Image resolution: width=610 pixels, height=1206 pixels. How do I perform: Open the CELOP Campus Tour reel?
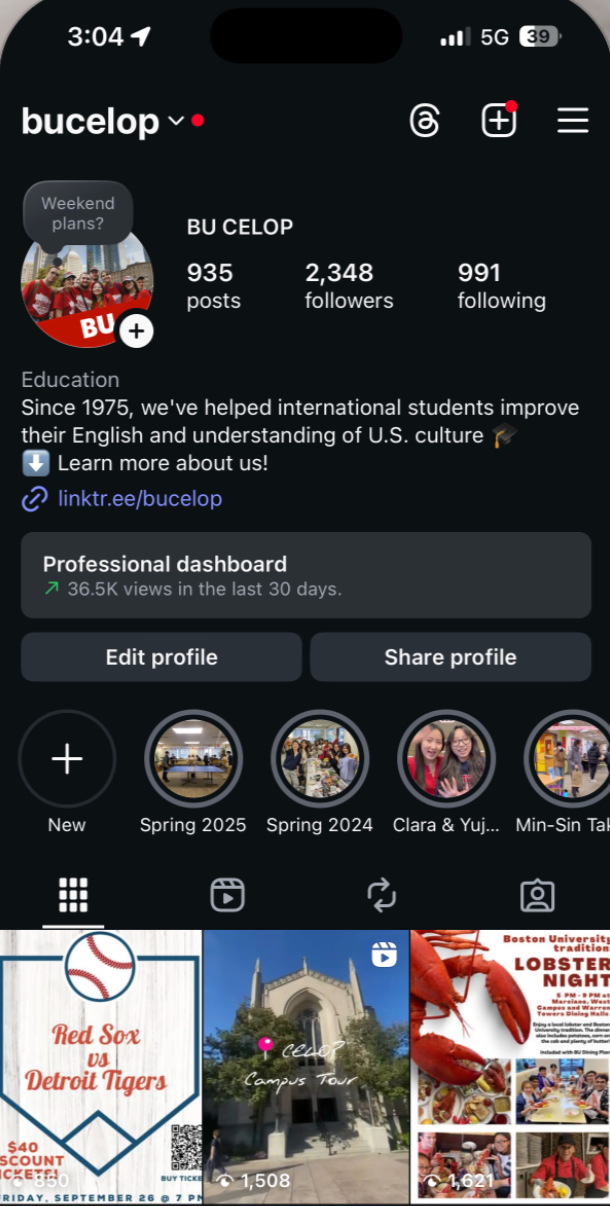[305, 1065]
